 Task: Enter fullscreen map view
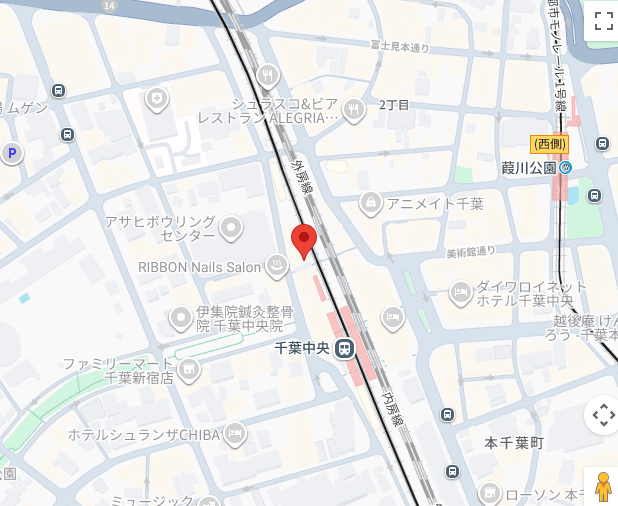click(x=603, y=21)
